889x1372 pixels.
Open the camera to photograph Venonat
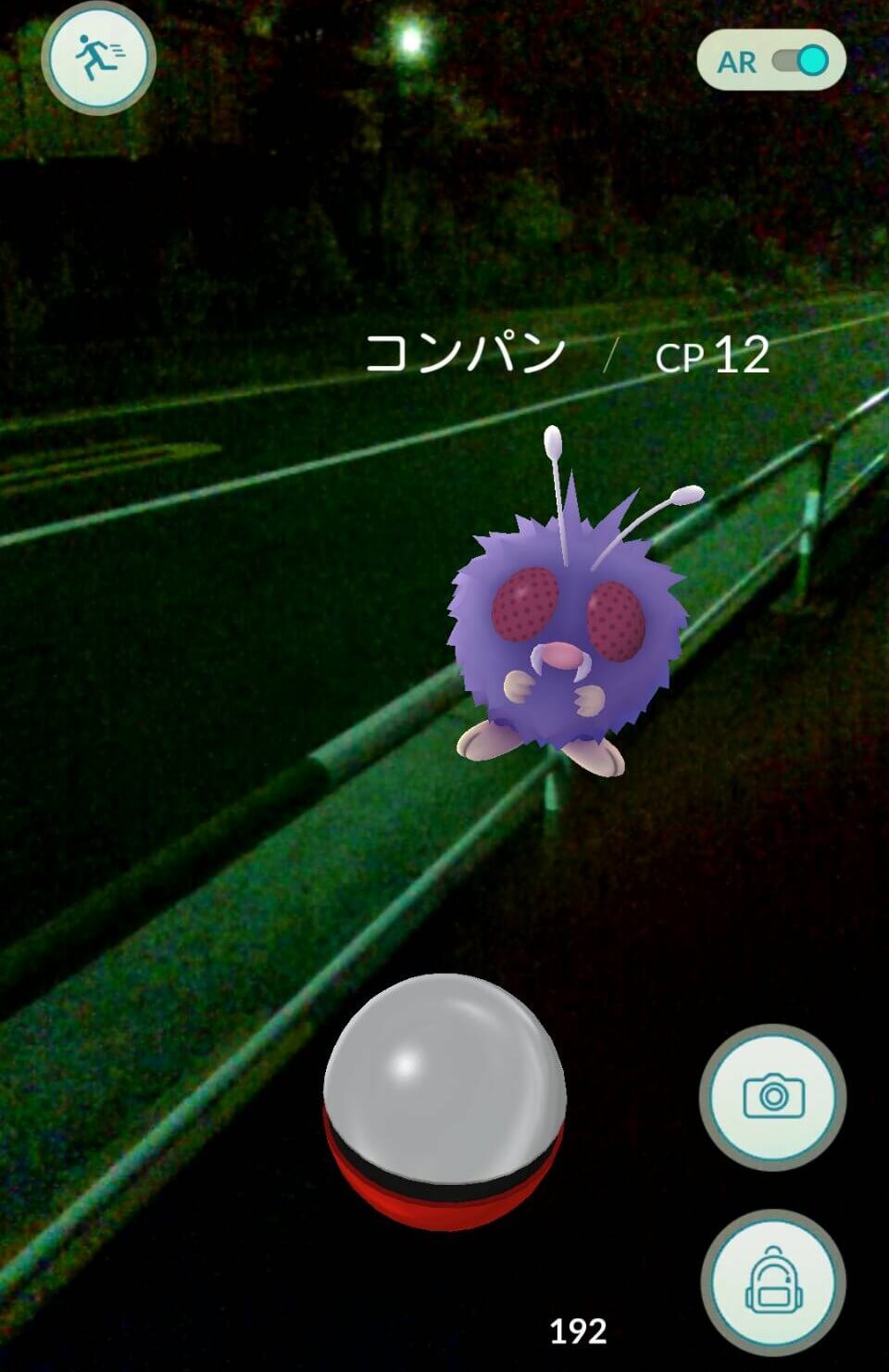click(x=772, y=1097)
